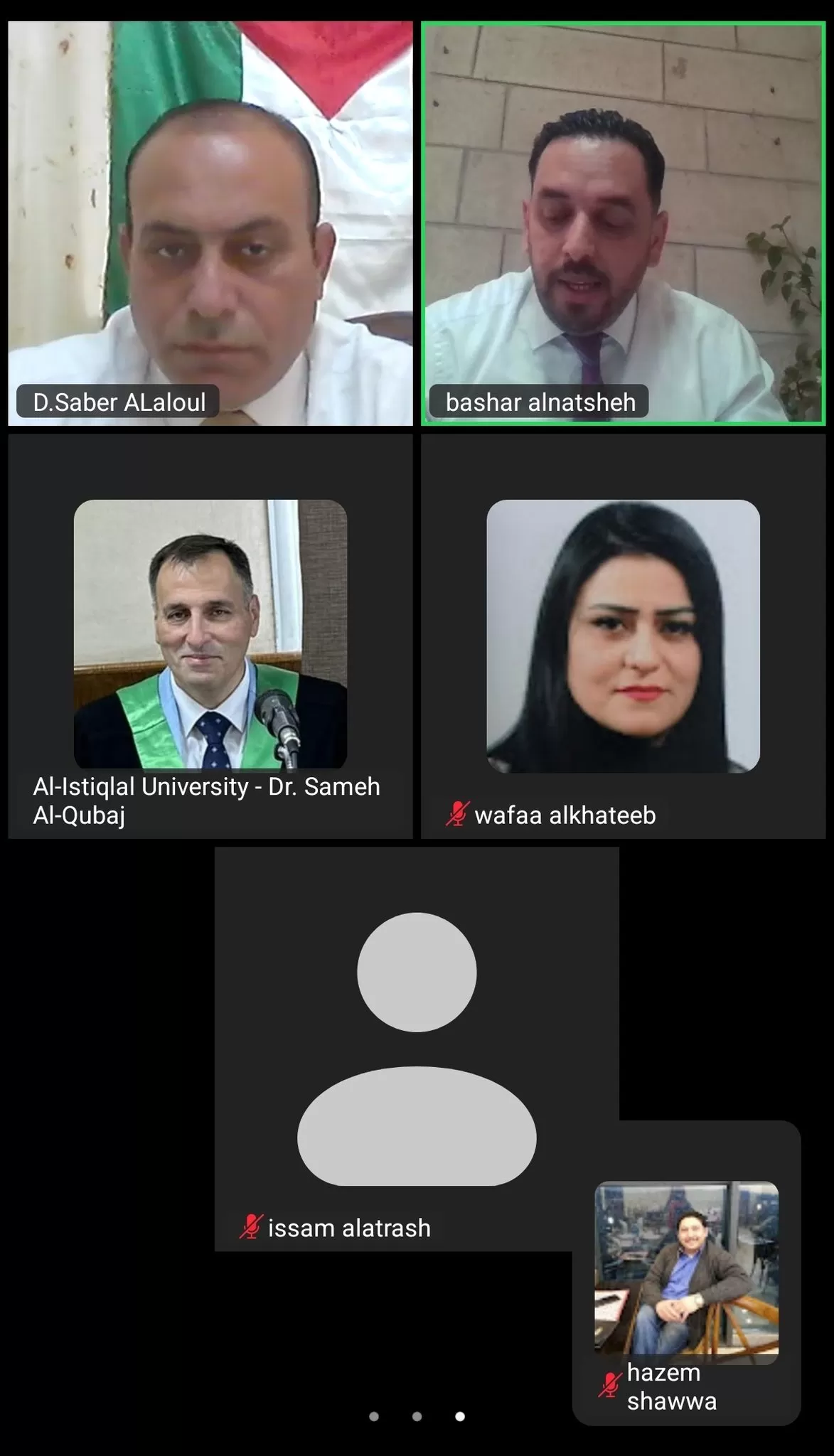
Task: Tap issam alatrash's participant tile
Action: tap(417, 1049)
